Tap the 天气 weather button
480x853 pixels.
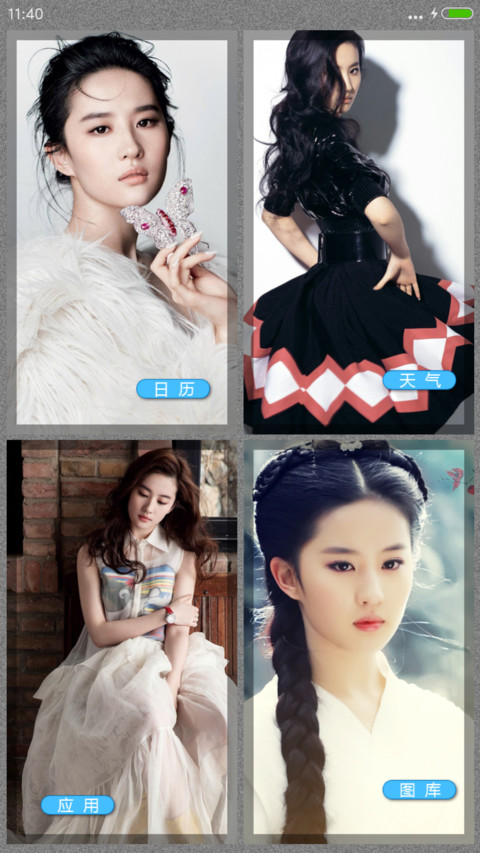click(x=419, y=380)
